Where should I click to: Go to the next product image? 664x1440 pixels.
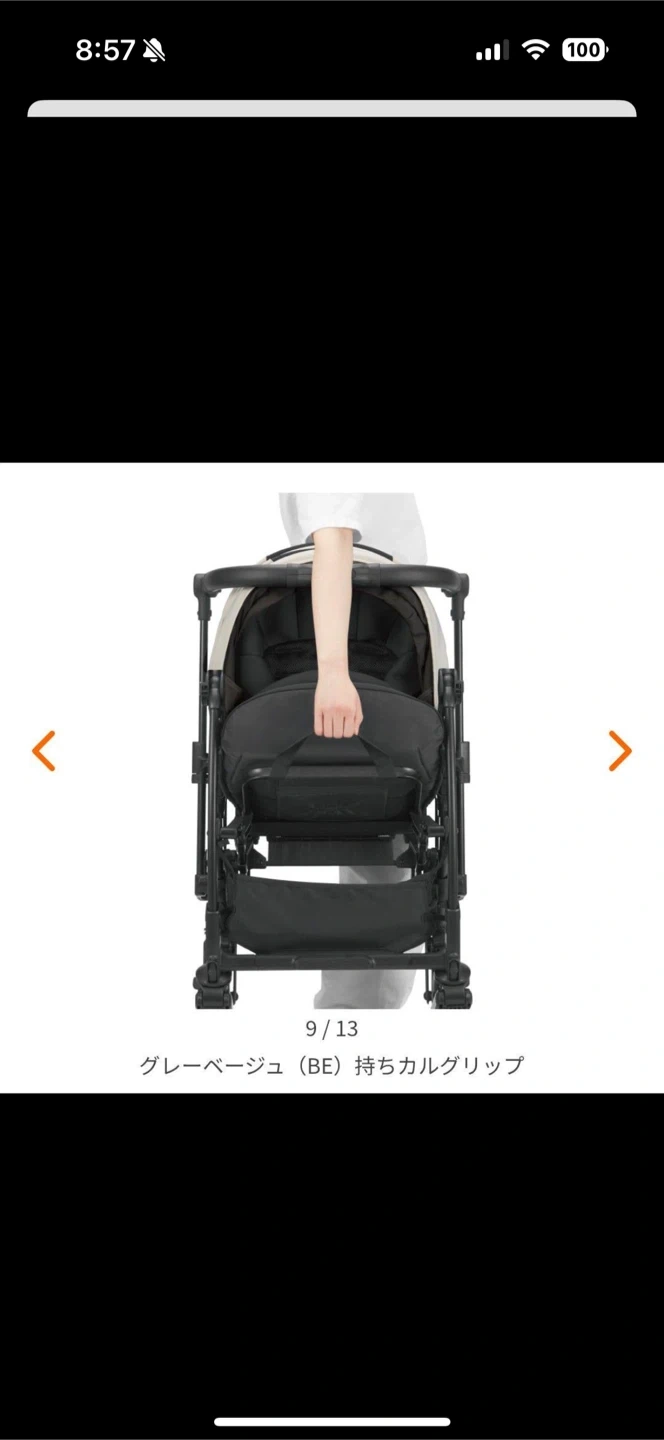click(620, 751)
